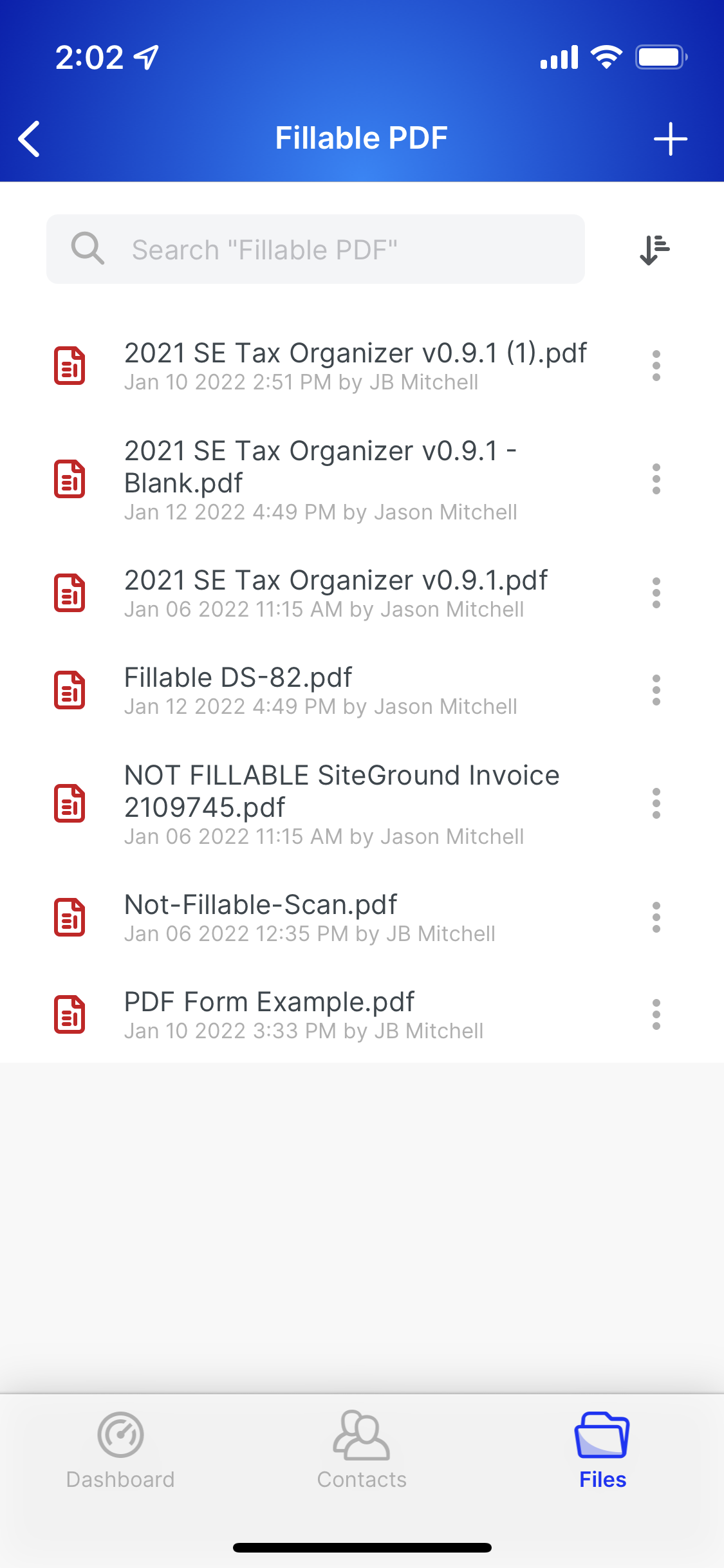Screen dimensions: 724x1568
Task: Open Not-Fillable-Scan.pdf
Action: (261, 917)
